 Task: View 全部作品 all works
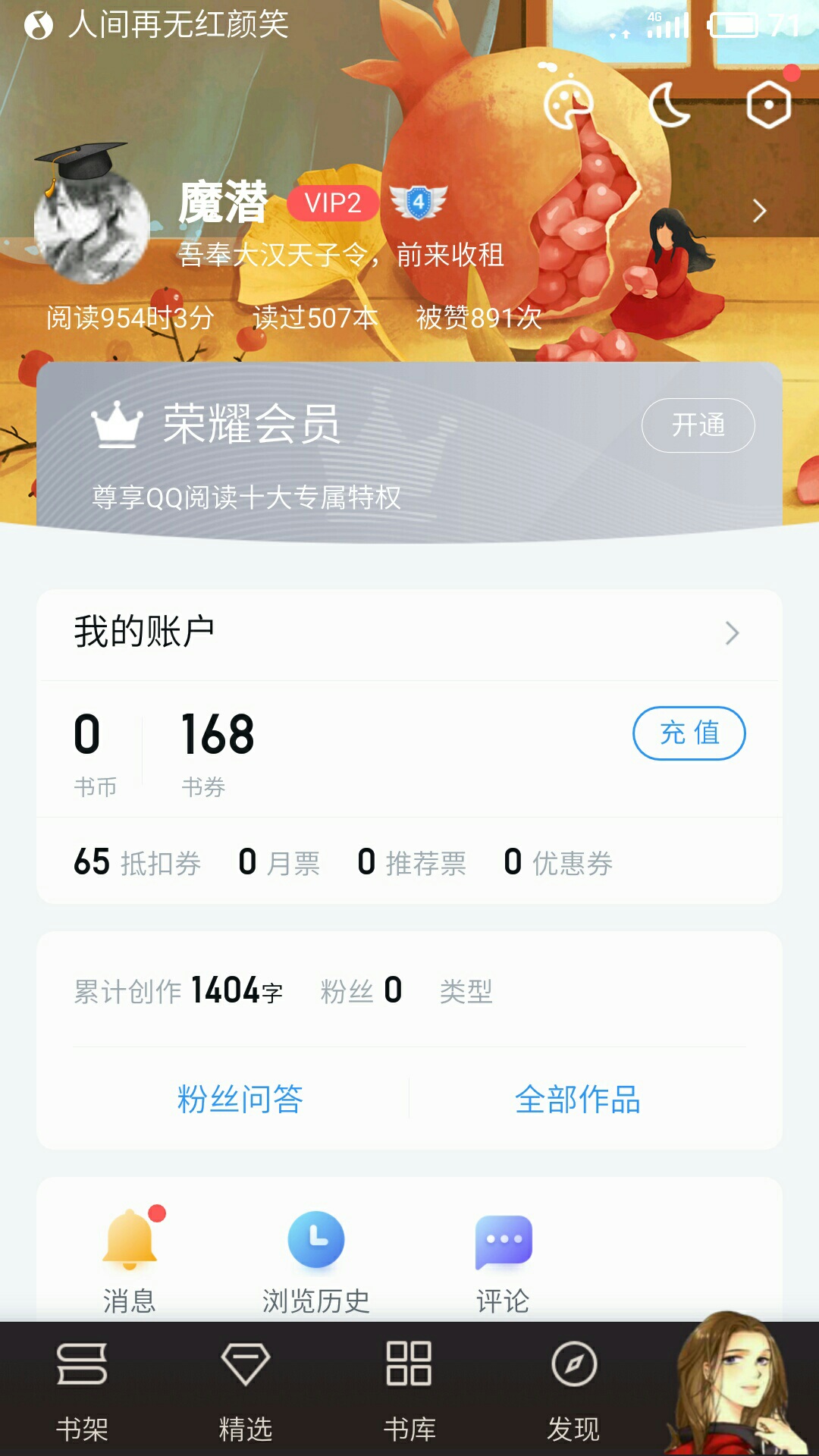[578, 1099]
